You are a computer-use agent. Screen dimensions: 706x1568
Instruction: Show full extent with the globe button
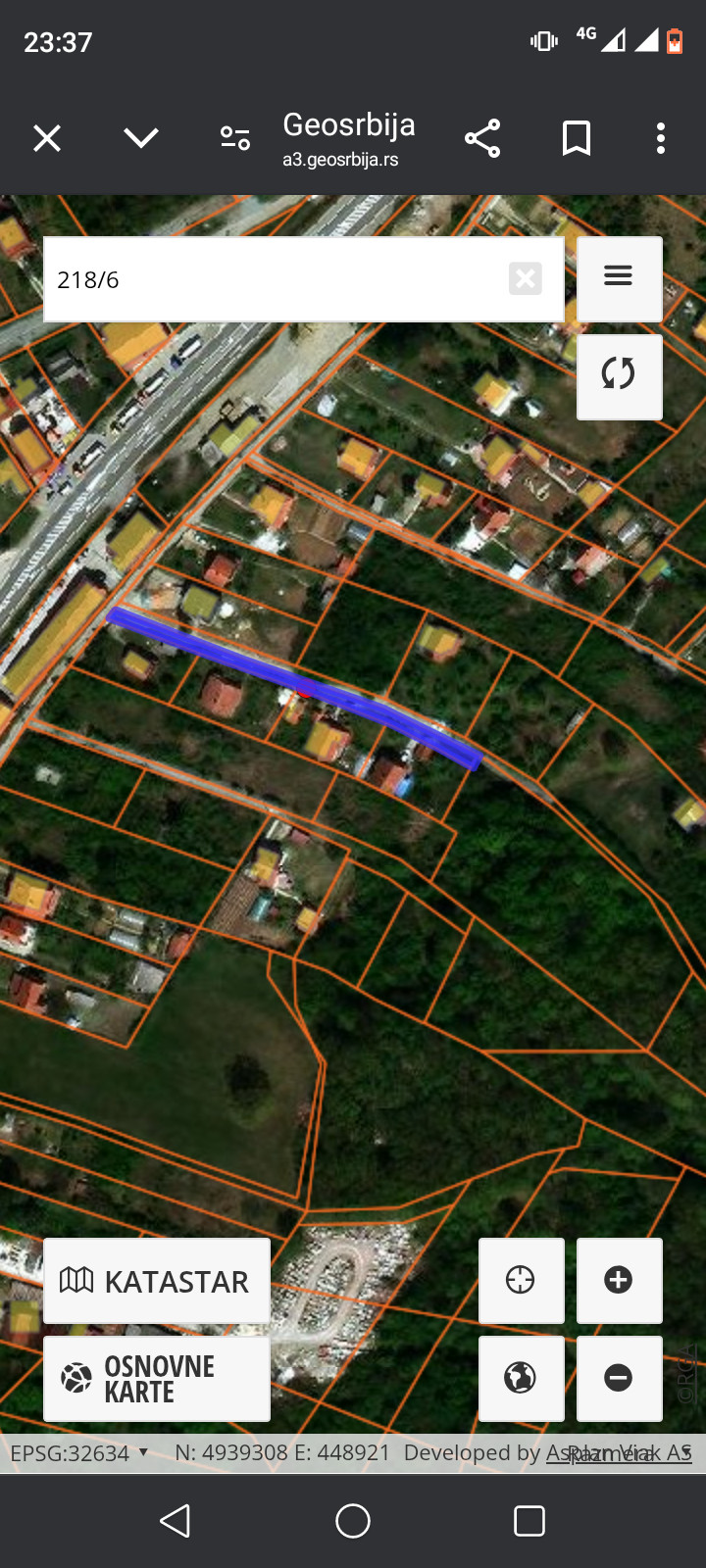(x=521, y=1378)
